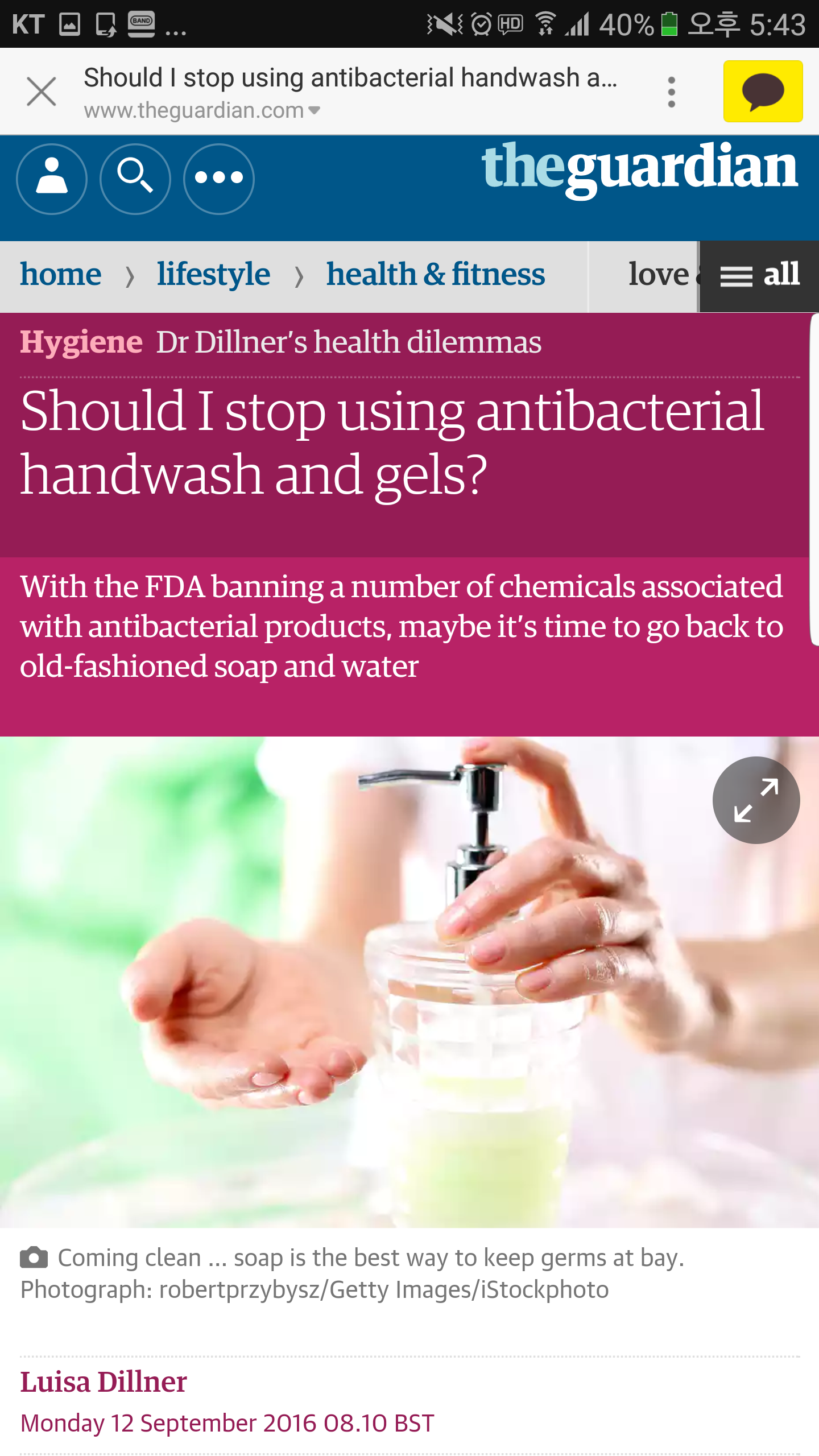Viewport: 819px width, 1456px height.
Task: Close the in-app browser
Action: (x=42, y=92)
